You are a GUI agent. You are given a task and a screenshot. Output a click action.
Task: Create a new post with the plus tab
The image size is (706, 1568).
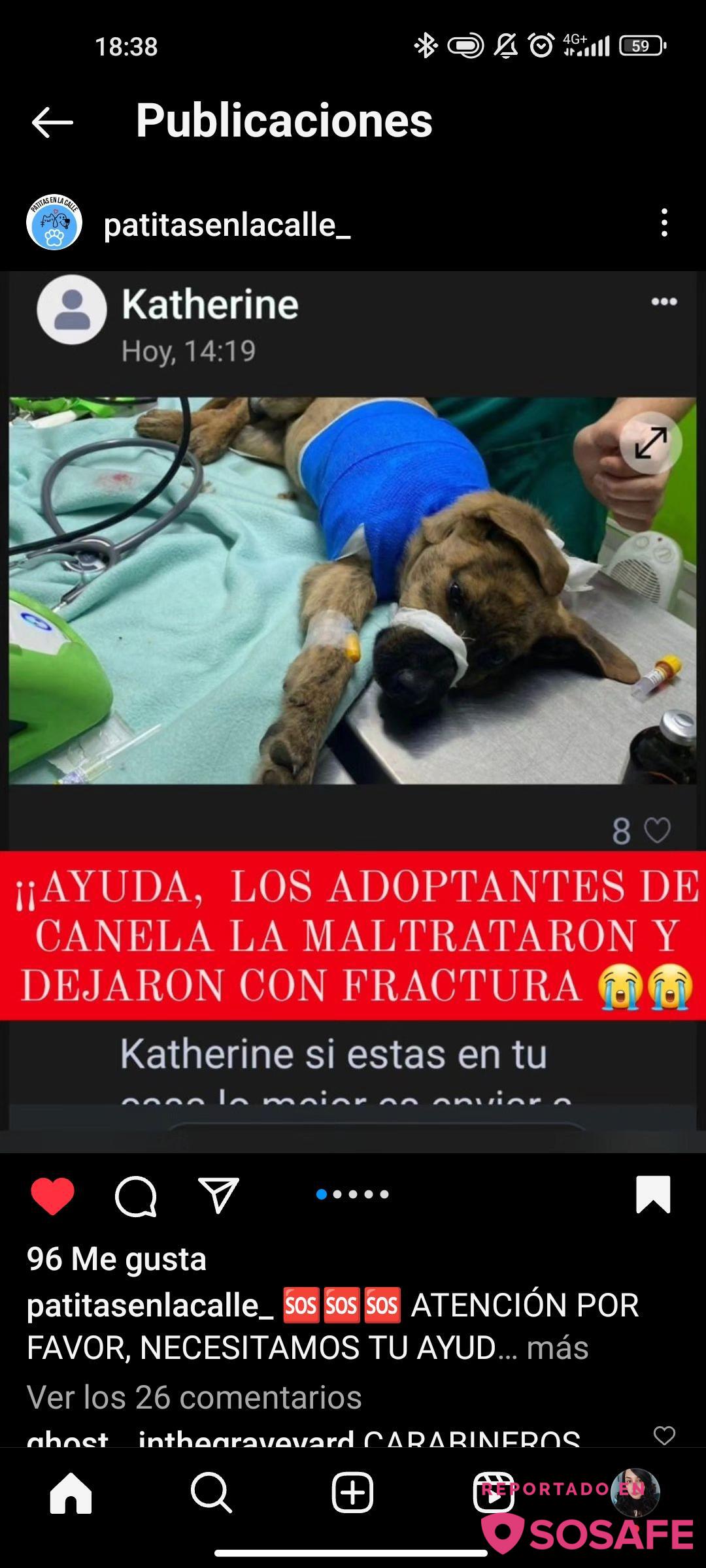click(x=352, y=1493)
